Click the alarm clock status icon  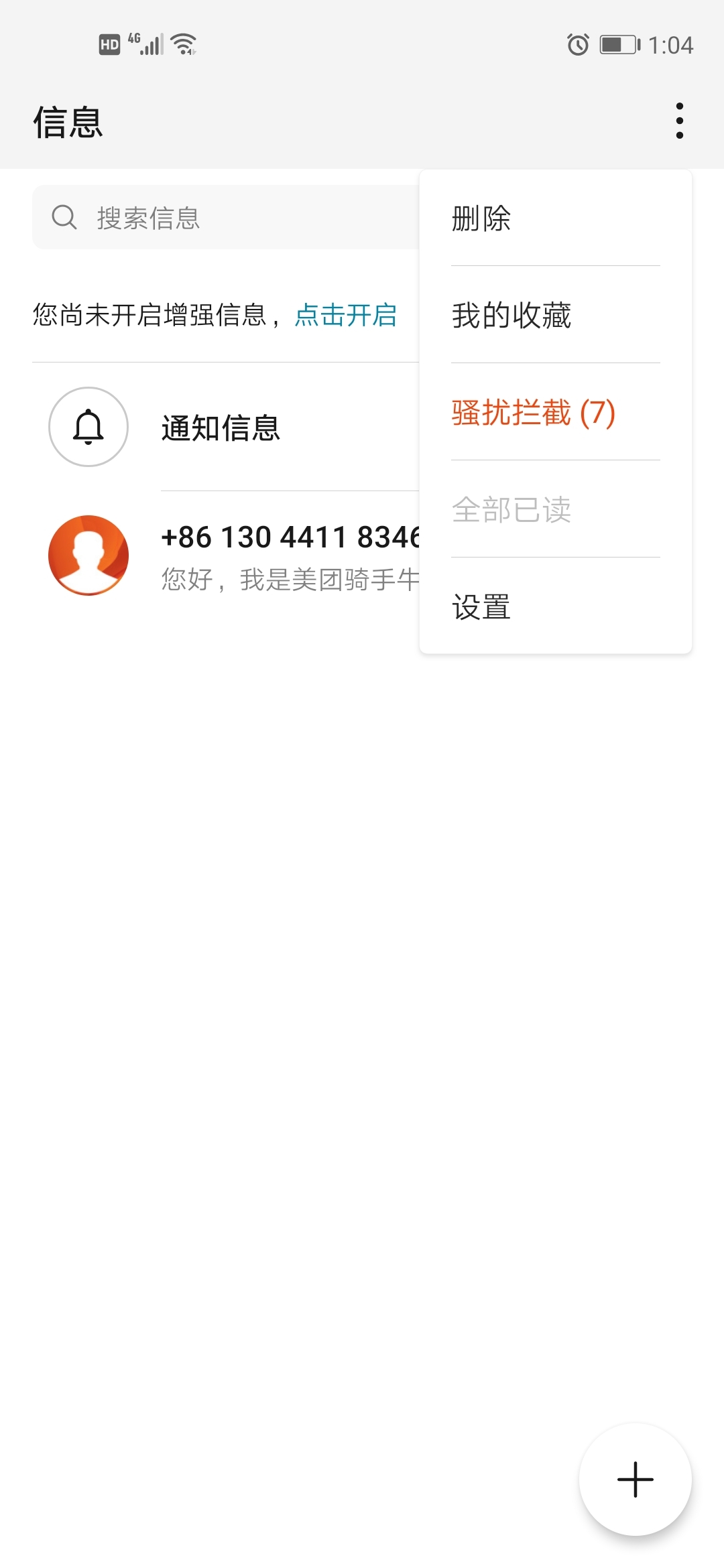point(575,43)
